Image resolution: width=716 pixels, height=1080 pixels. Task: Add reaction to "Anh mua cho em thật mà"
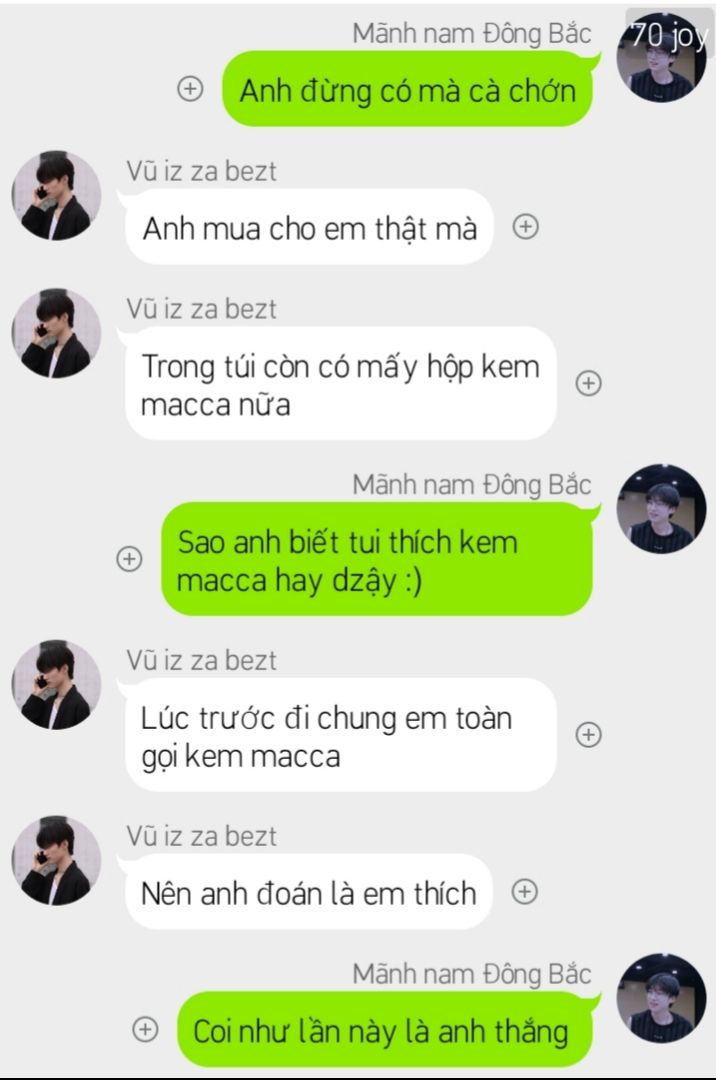[x=526, y=227]
